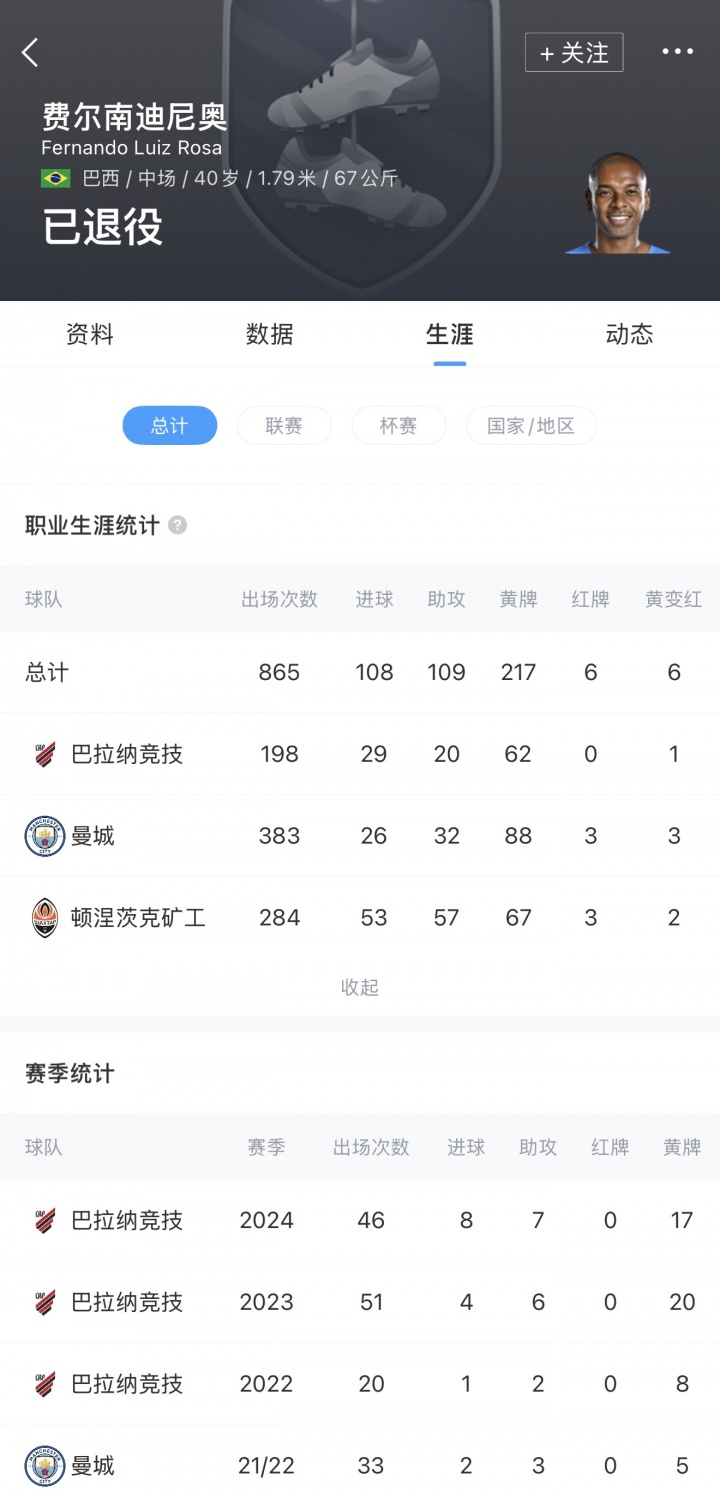
Task: Collapse the career table with 收起
Action: [360, 988]
